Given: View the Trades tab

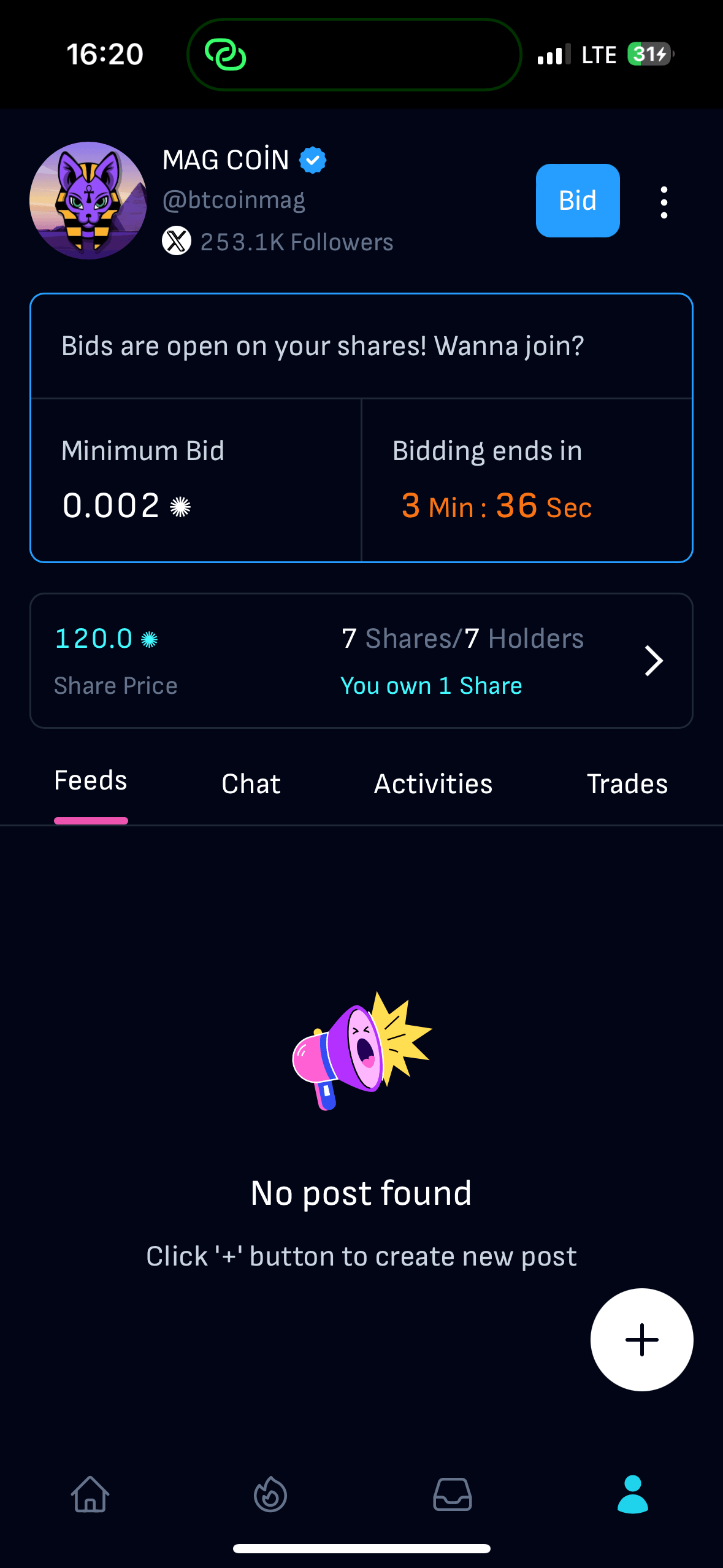Looking at the screenshot, I should point(627,784).
